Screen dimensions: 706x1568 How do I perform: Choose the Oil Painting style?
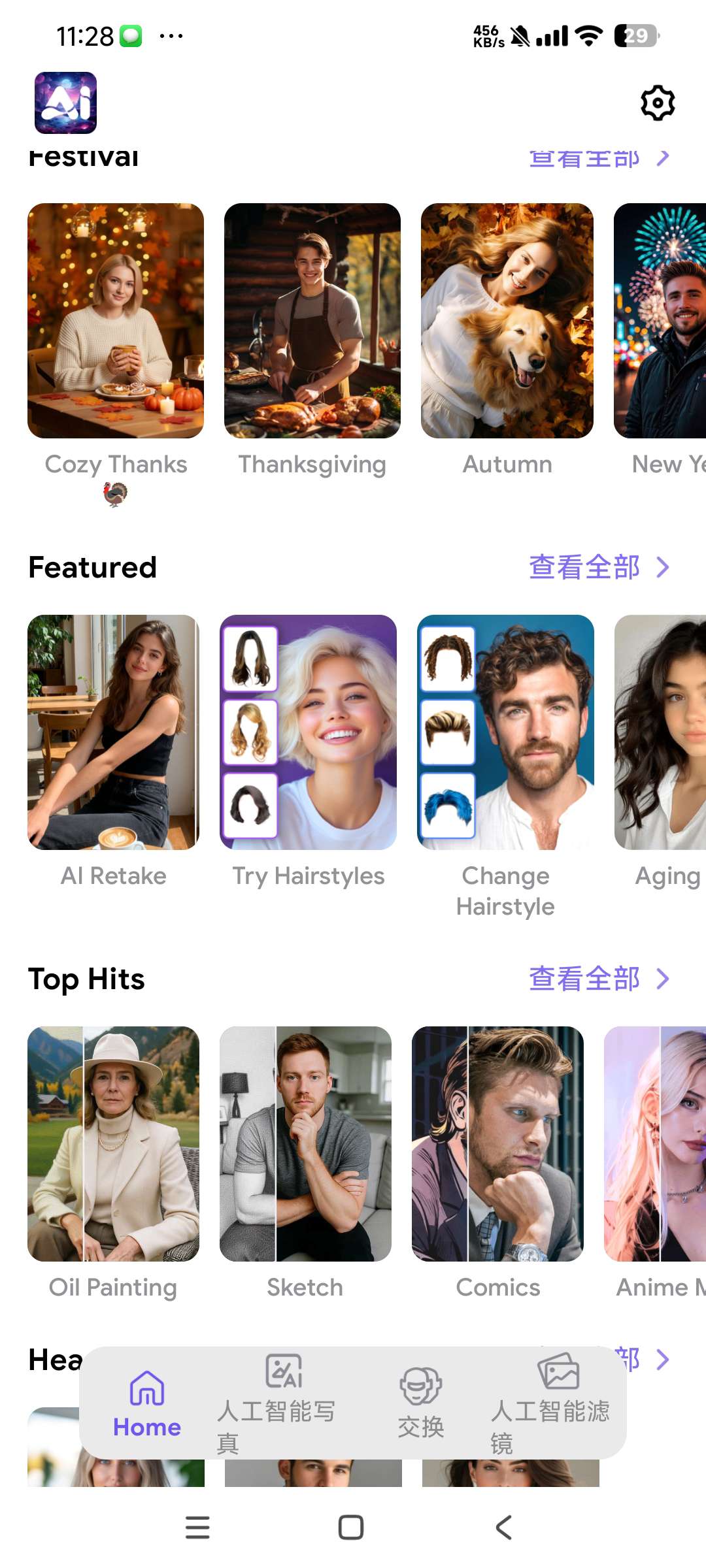coord(113,1144)
